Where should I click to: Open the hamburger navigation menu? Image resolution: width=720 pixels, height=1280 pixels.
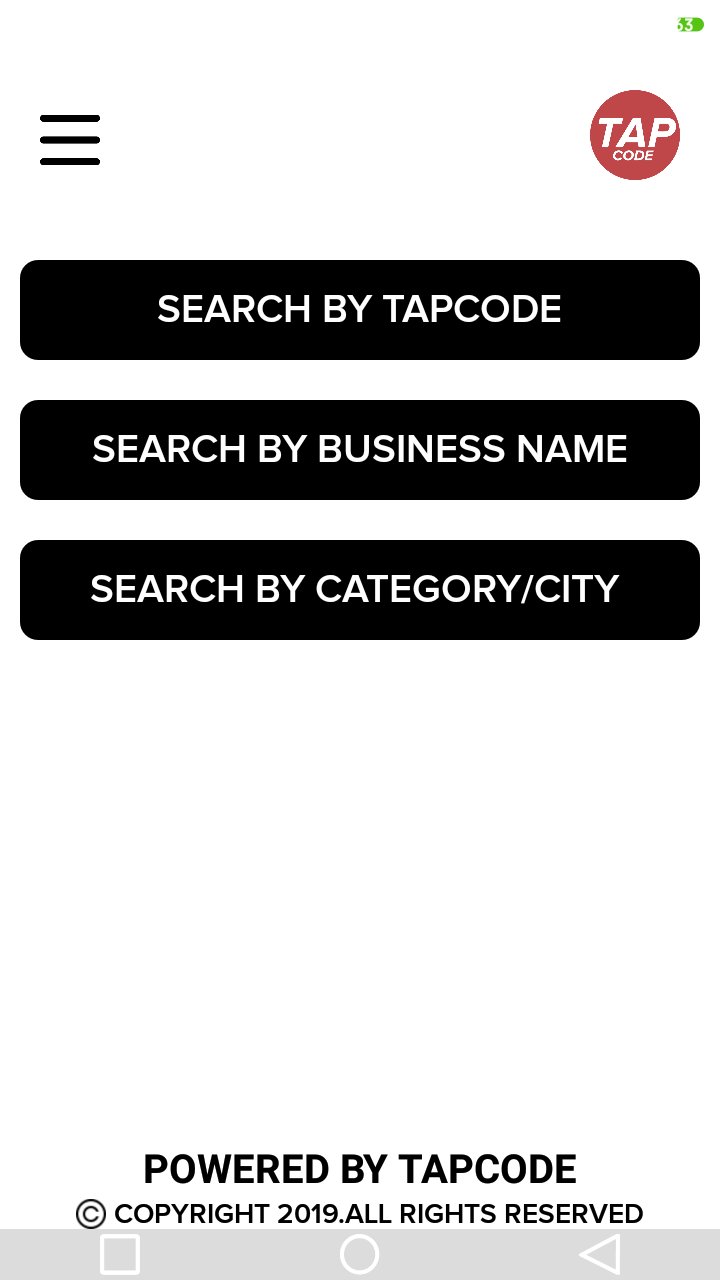(x=69, y=139)
